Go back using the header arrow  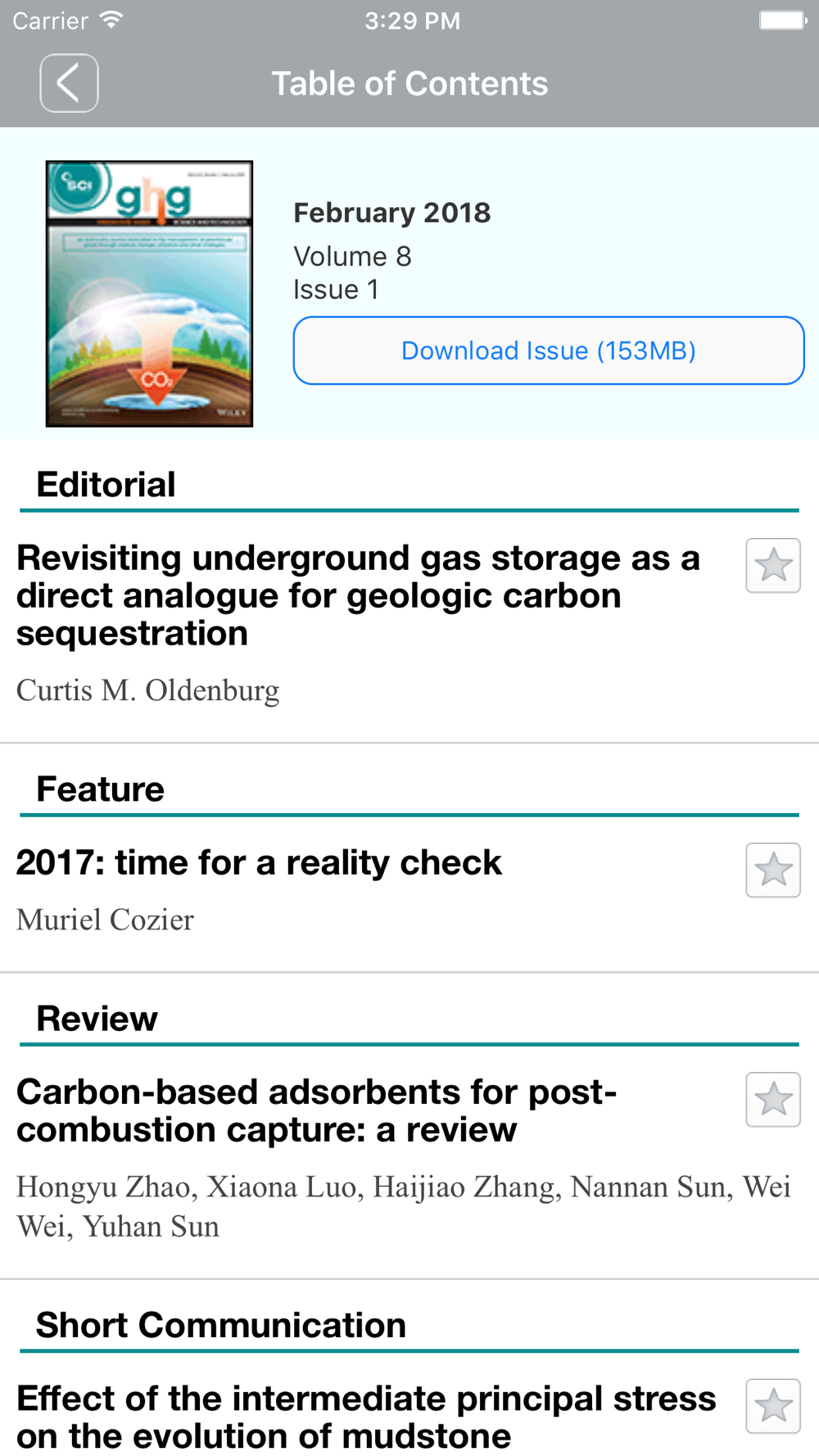pyautogui.click(x=69, y=84)
